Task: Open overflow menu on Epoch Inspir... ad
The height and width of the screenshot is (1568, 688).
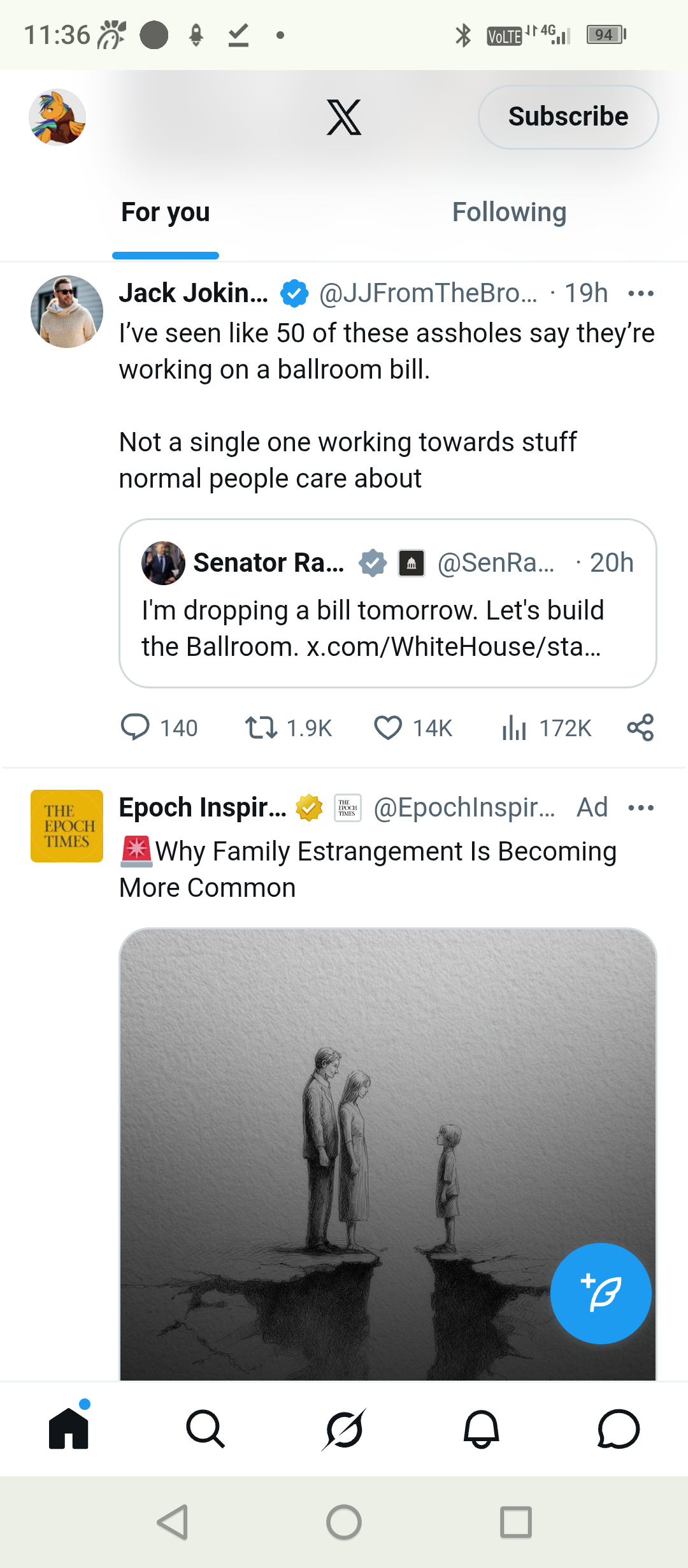Action: pyautogui.click(x=640, y=808)
